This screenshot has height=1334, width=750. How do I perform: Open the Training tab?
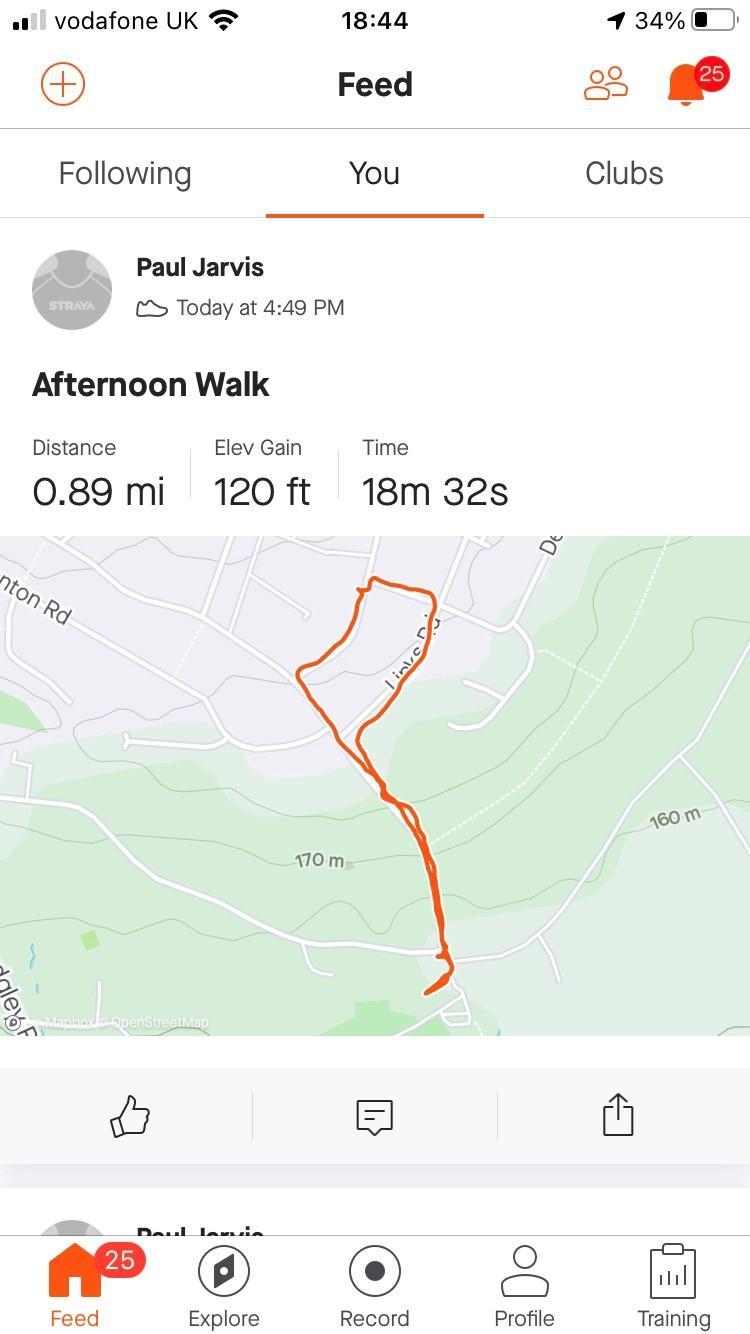(674, 1286)
